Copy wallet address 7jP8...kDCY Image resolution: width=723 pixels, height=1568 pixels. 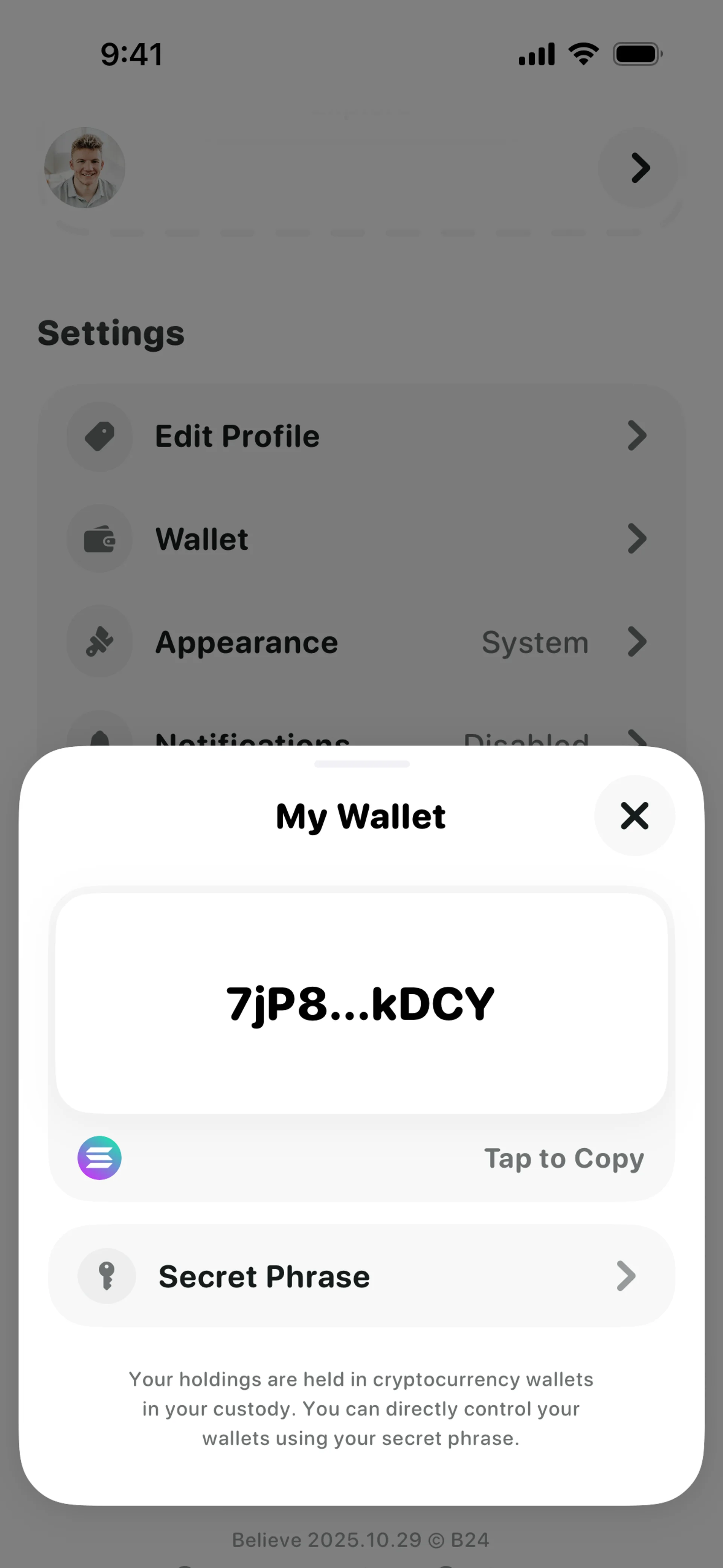(361, 1004)
